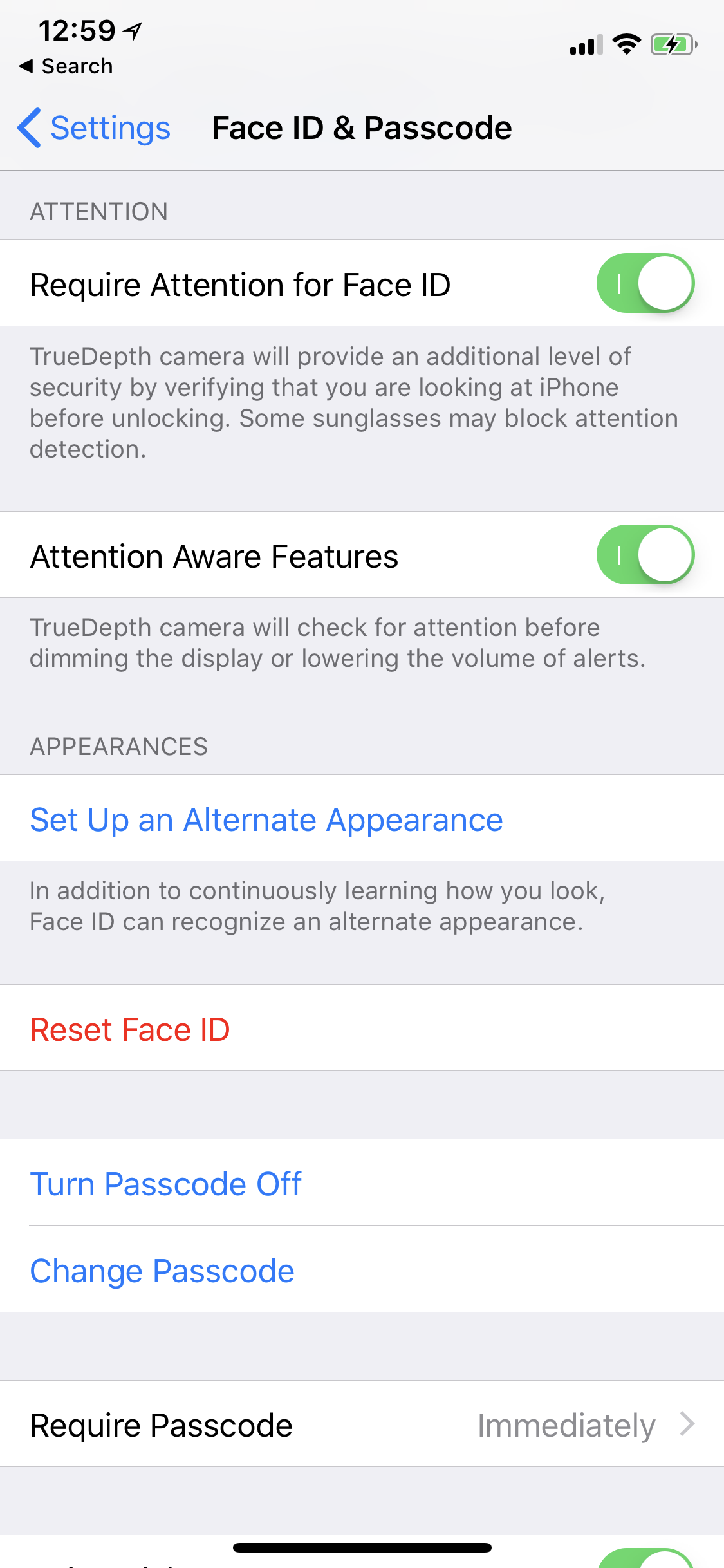724x1568 pixels.
Task: Tap Reset Face ID
Action: tap(362, 1028)
